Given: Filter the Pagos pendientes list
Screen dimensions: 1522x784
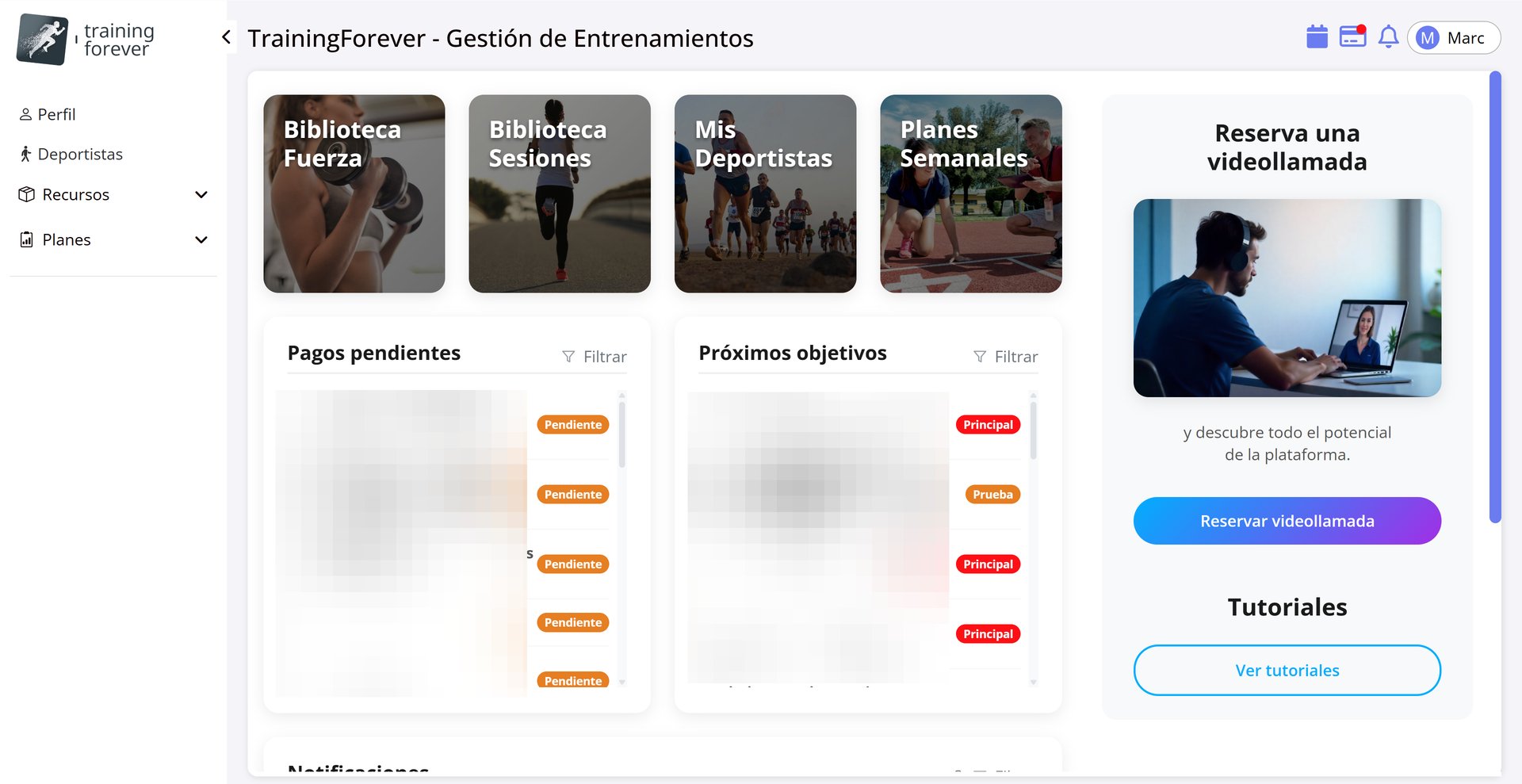Looking at the screenshot, I should [595, 357].
